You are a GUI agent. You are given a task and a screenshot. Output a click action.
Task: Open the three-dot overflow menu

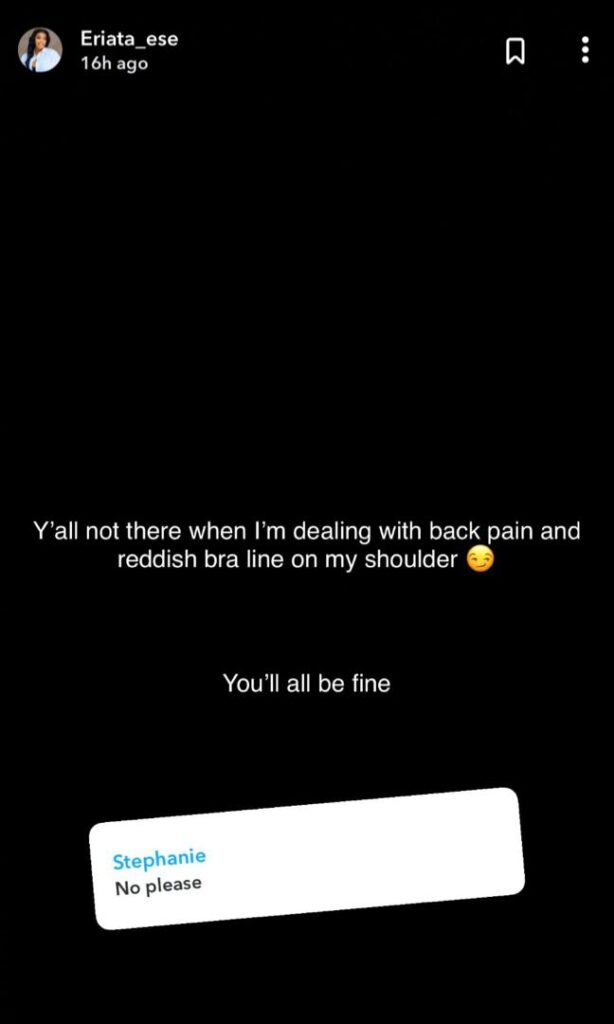(585, 51)
